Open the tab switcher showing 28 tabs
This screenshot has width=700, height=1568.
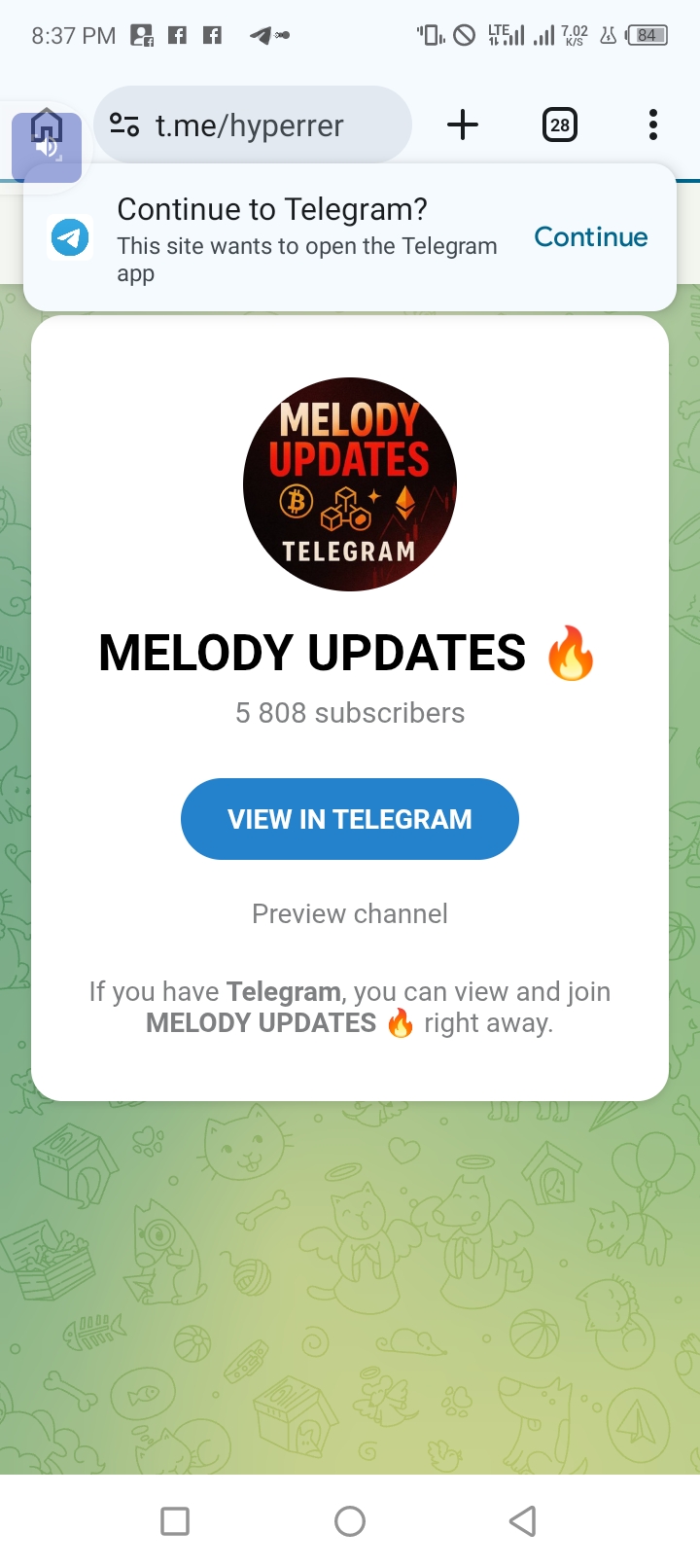click(559, 125)
